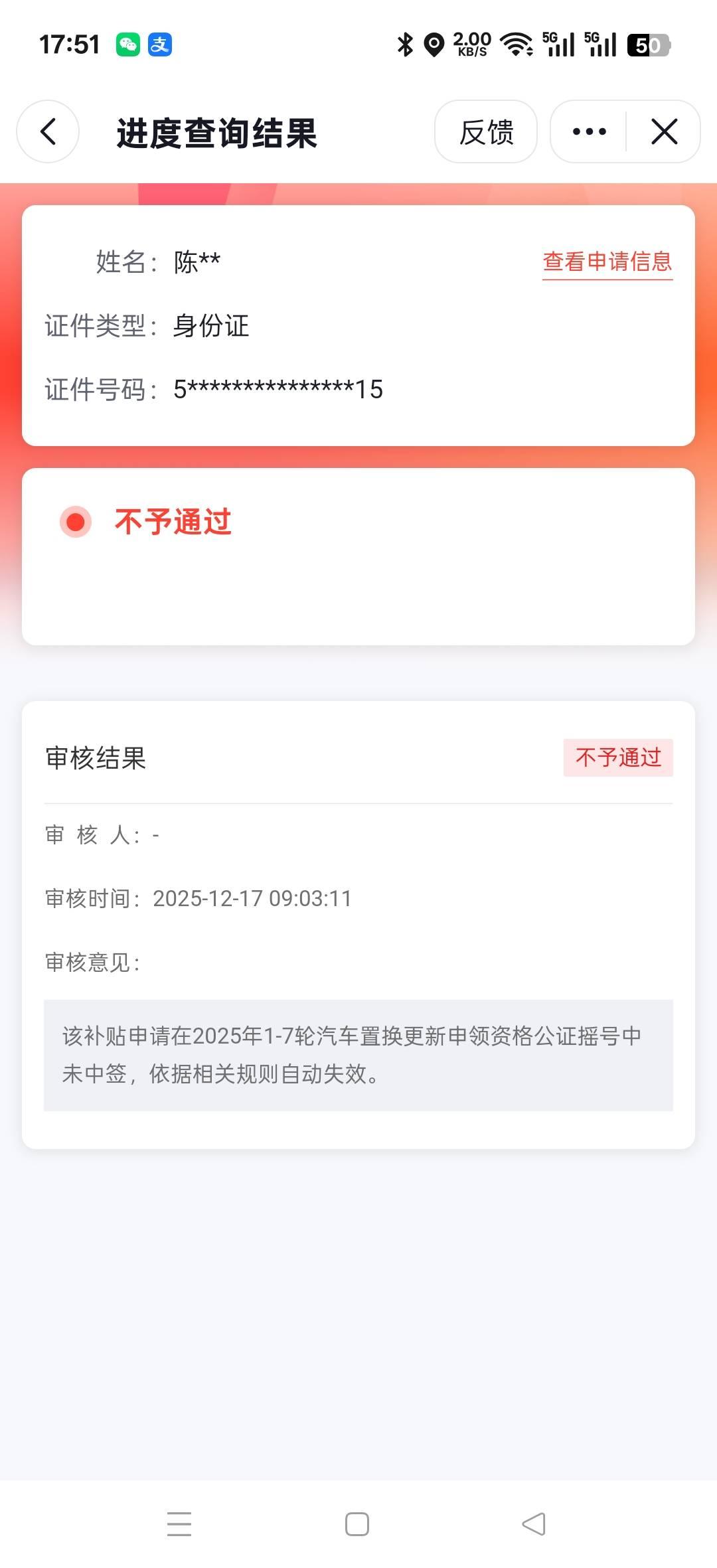Open recent apps from navigation bar

(179, 1524)
